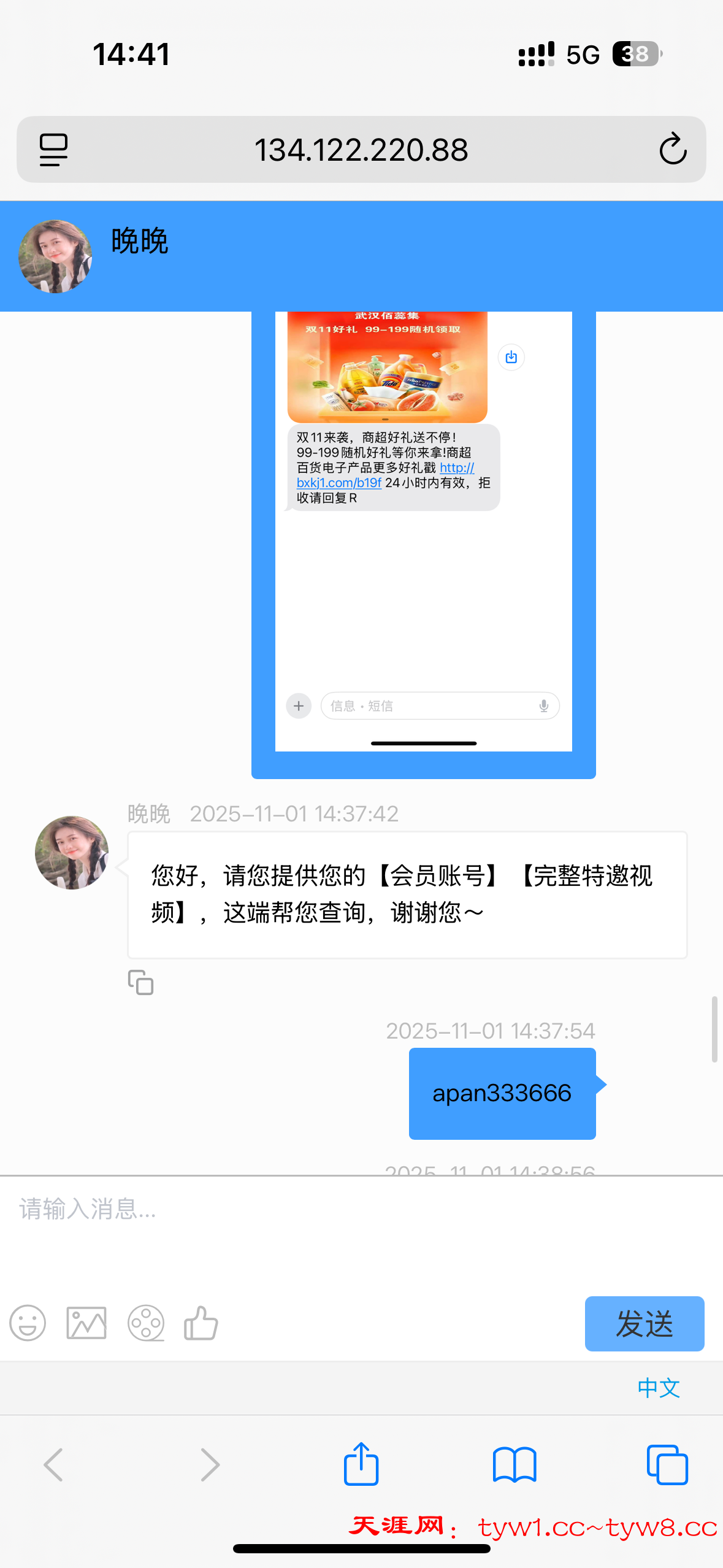Screen dimensions: 723x1568
Task: Show all open browser tabs
Action: point(667,1465)
